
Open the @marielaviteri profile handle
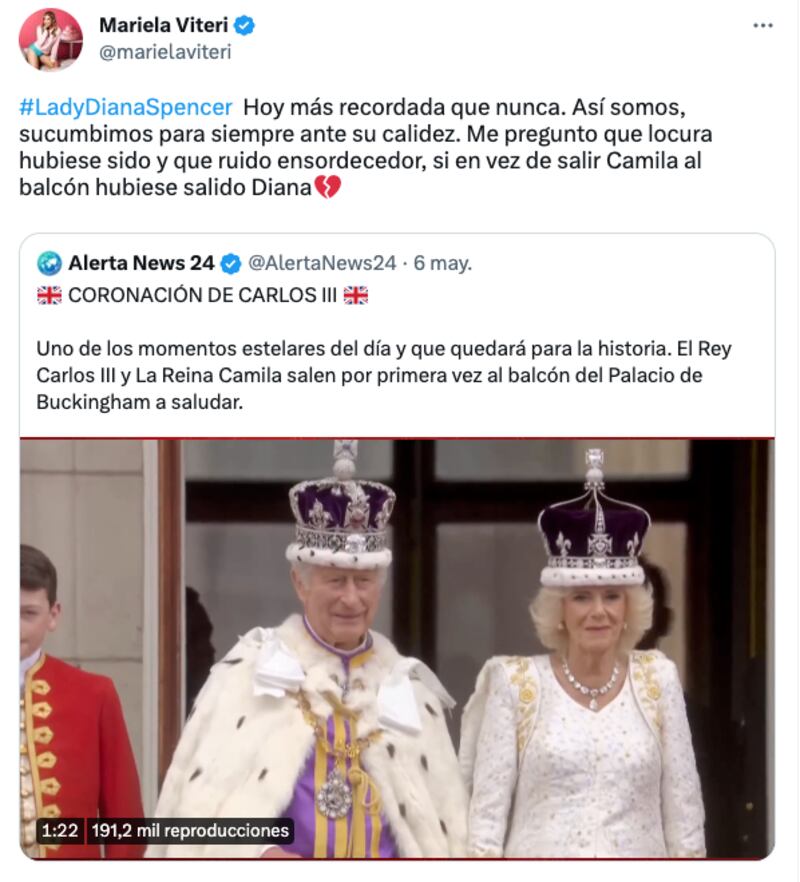[165, 52]
